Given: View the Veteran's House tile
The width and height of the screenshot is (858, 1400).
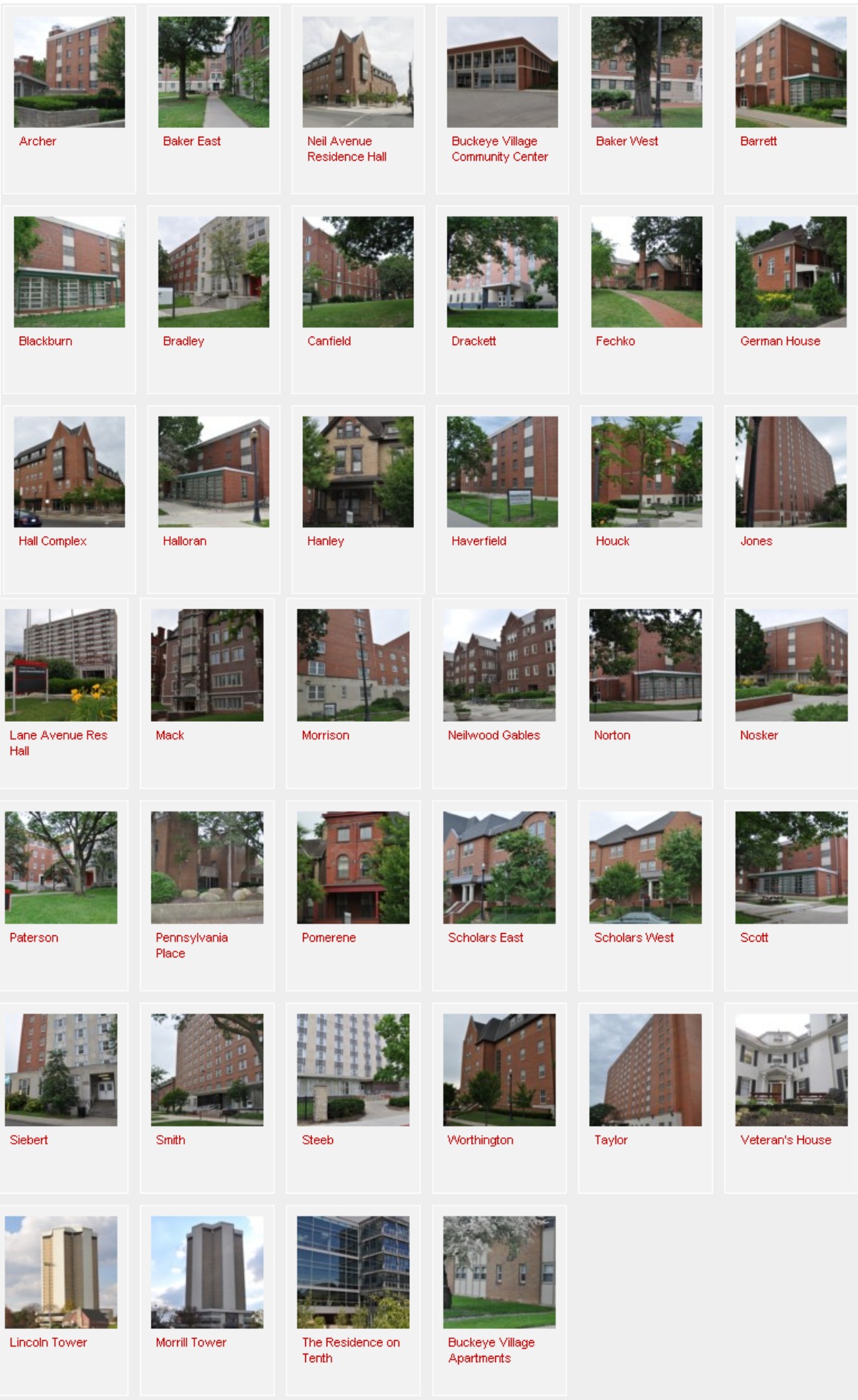Looking at the screenshot, I should coord(791,1098).
